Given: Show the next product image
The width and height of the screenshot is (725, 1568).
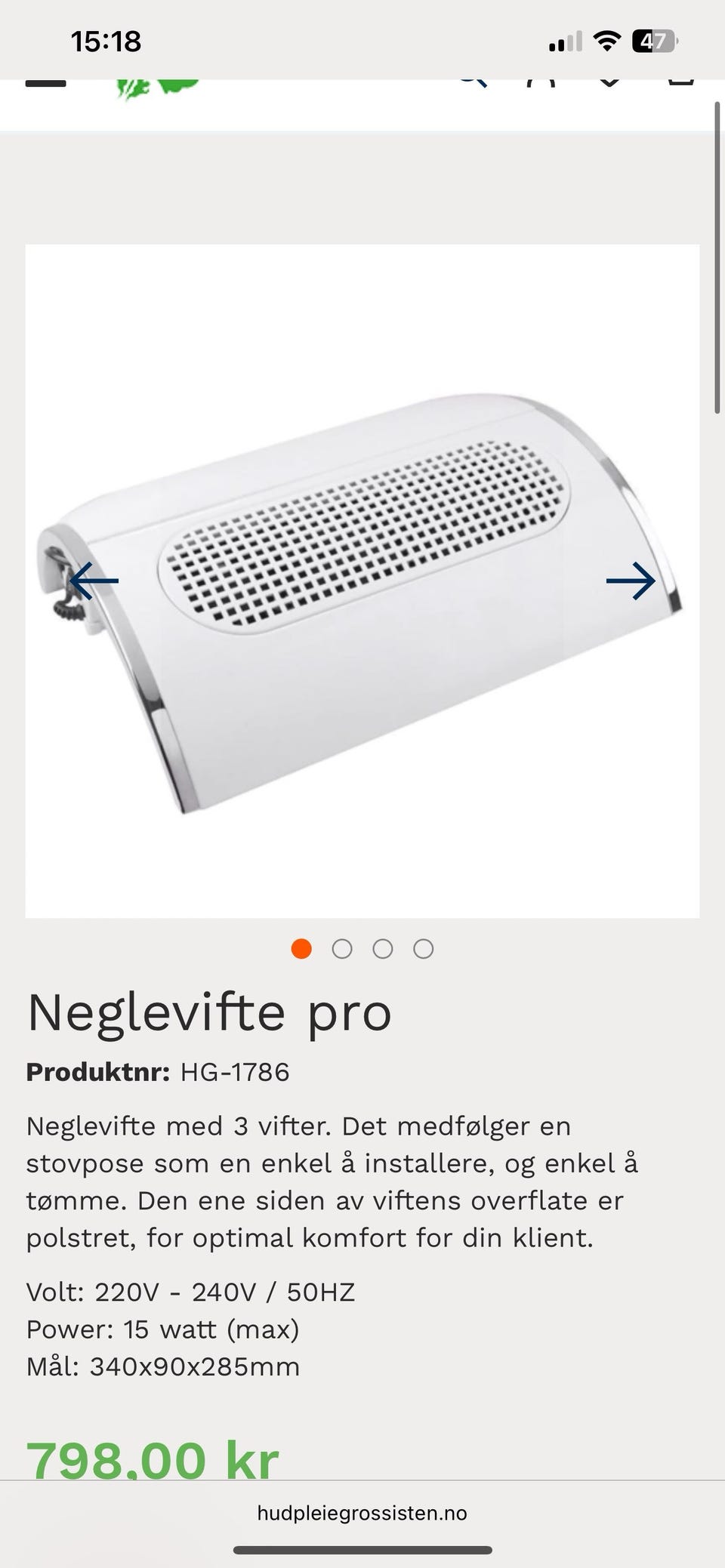Looking at the screenshot, I should point(631,581).
